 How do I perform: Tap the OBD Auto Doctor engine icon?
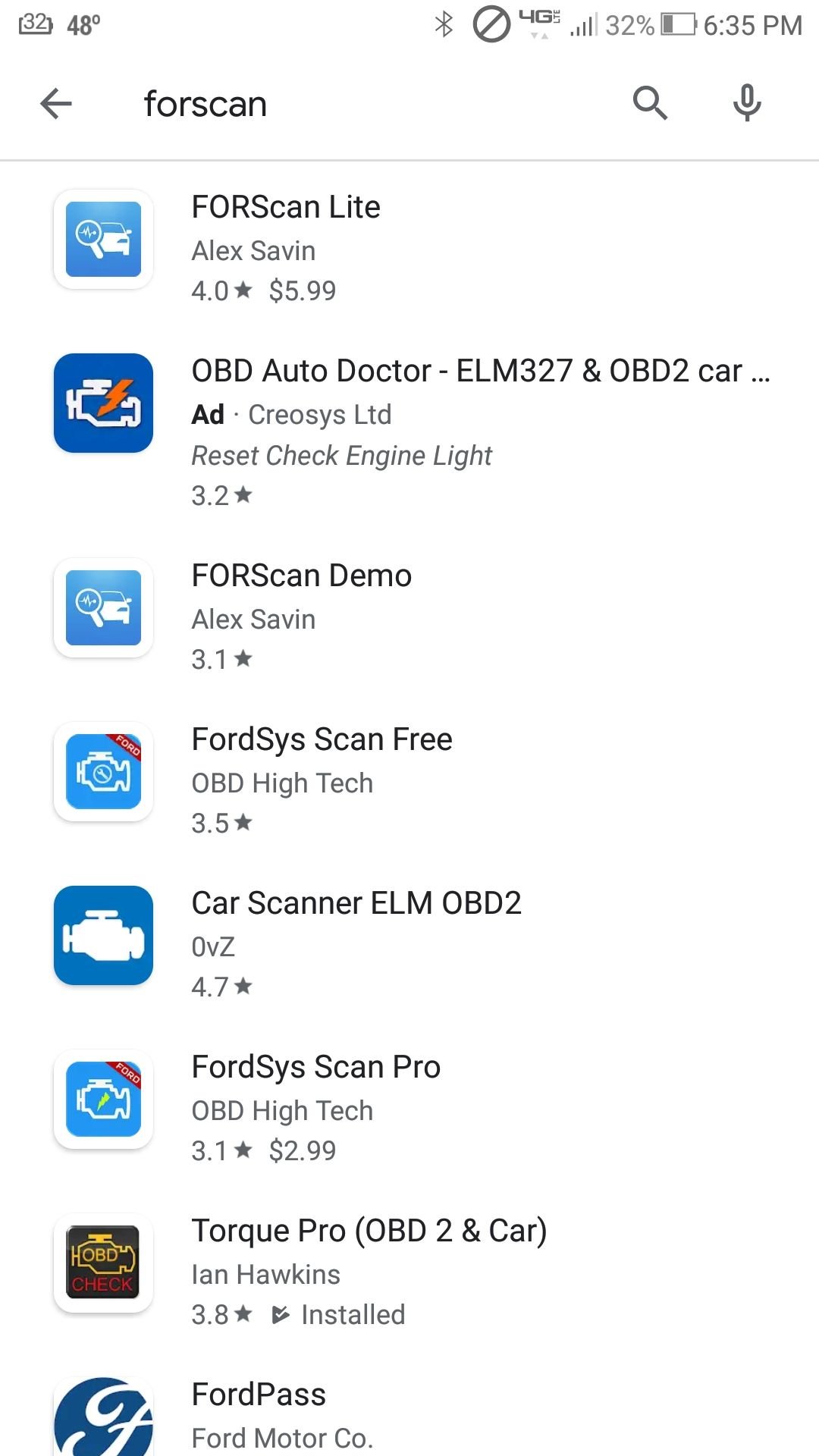102,403
